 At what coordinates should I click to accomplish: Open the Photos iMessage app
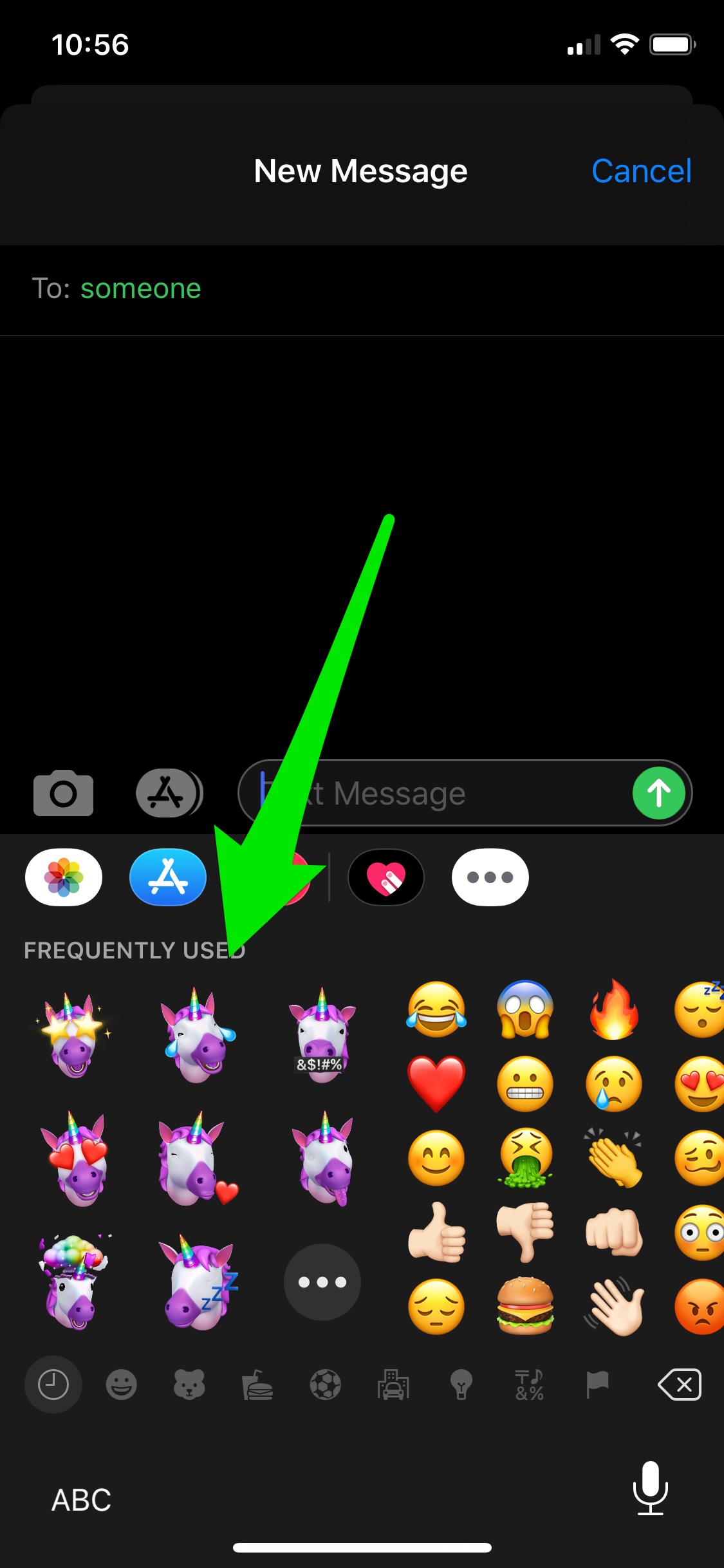click(64, 877)
